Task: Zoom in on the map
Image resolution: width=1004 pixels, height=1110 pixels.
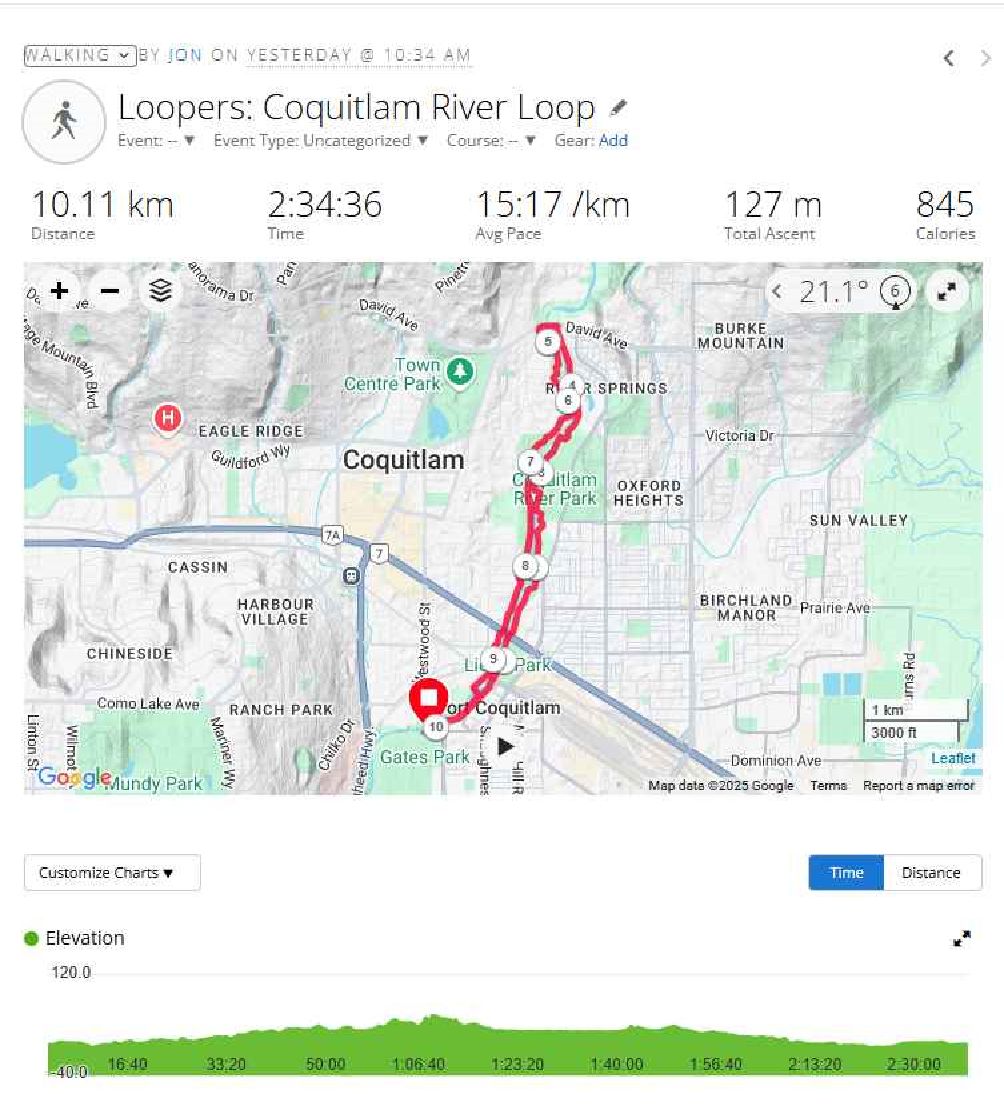Action: click(60, 291)
